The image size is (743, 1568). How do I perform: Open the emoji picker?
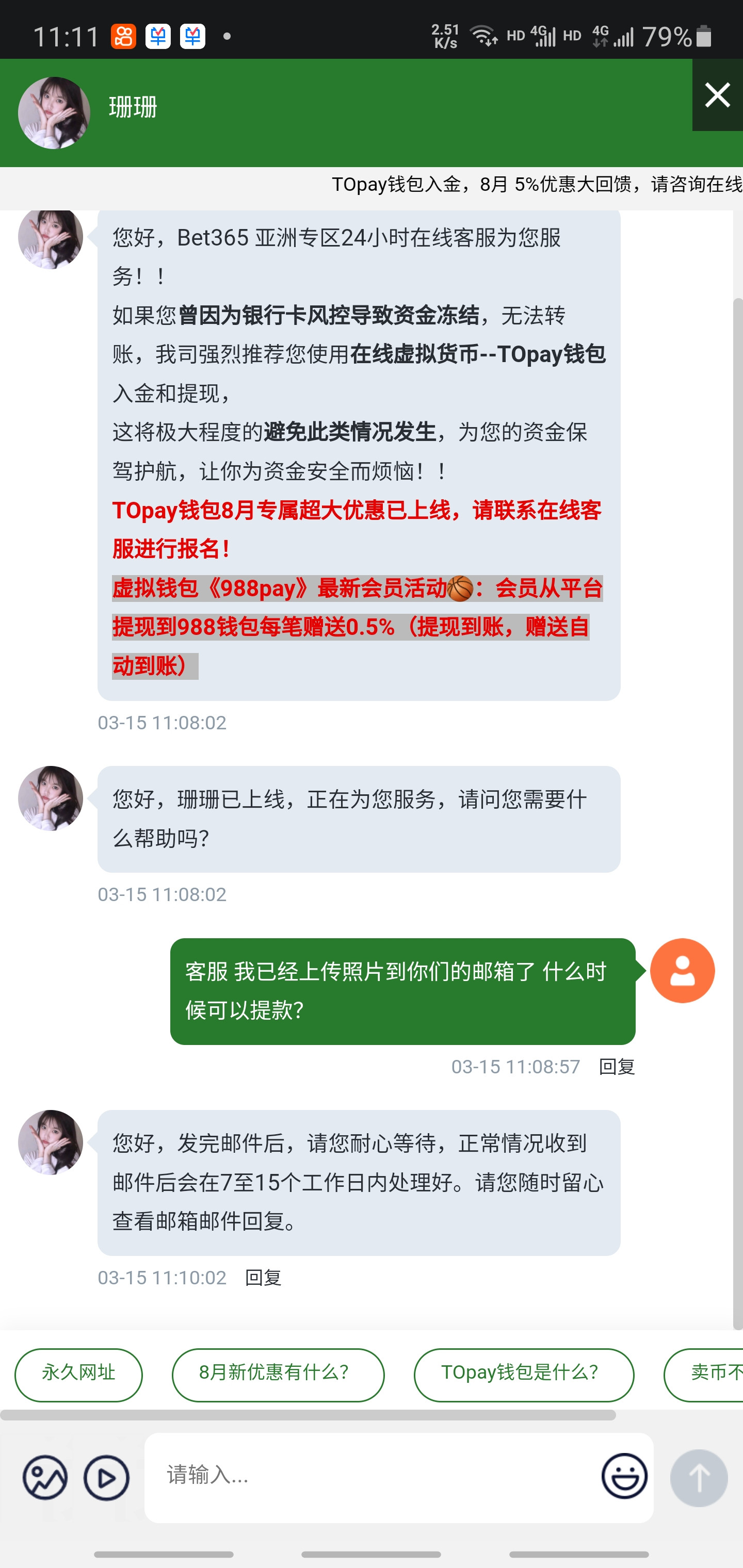point(624,1476)
